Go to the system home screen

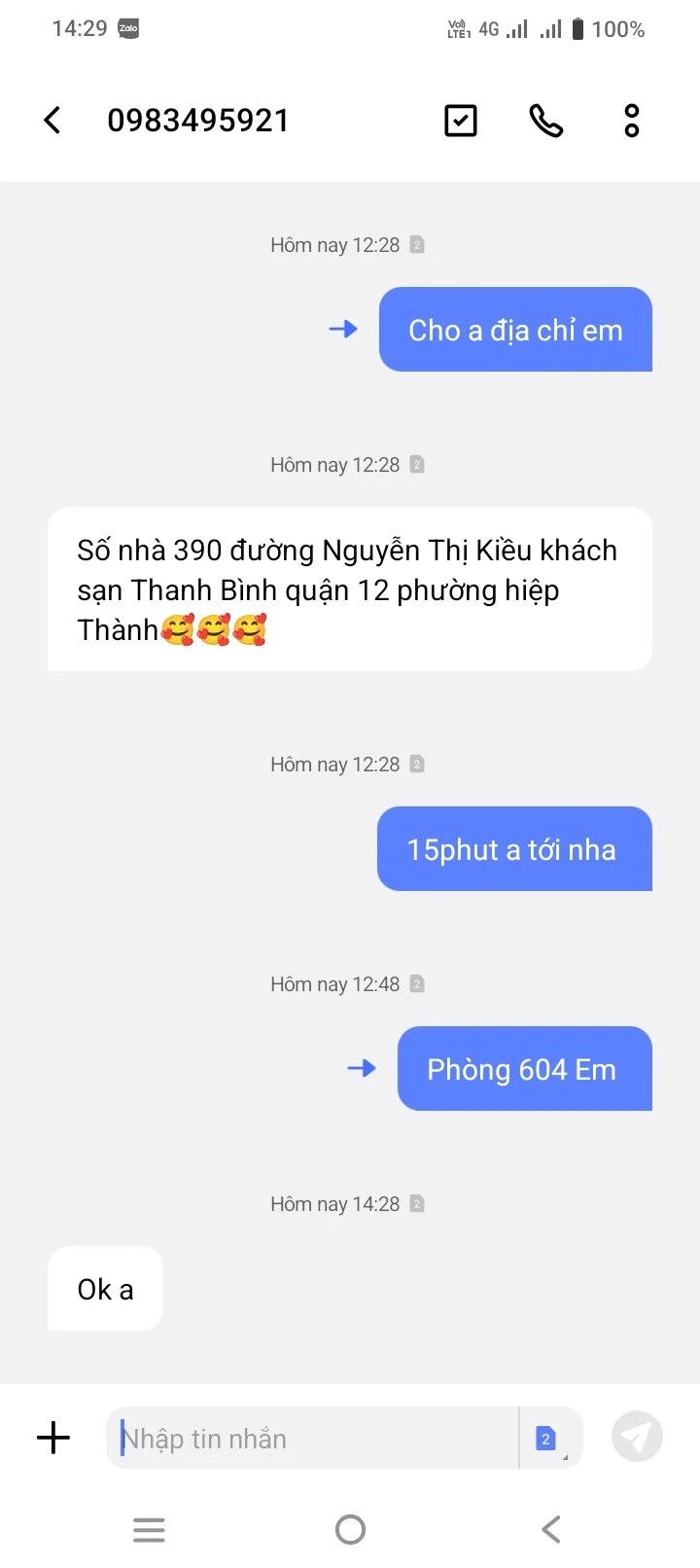coord(350,1530)
